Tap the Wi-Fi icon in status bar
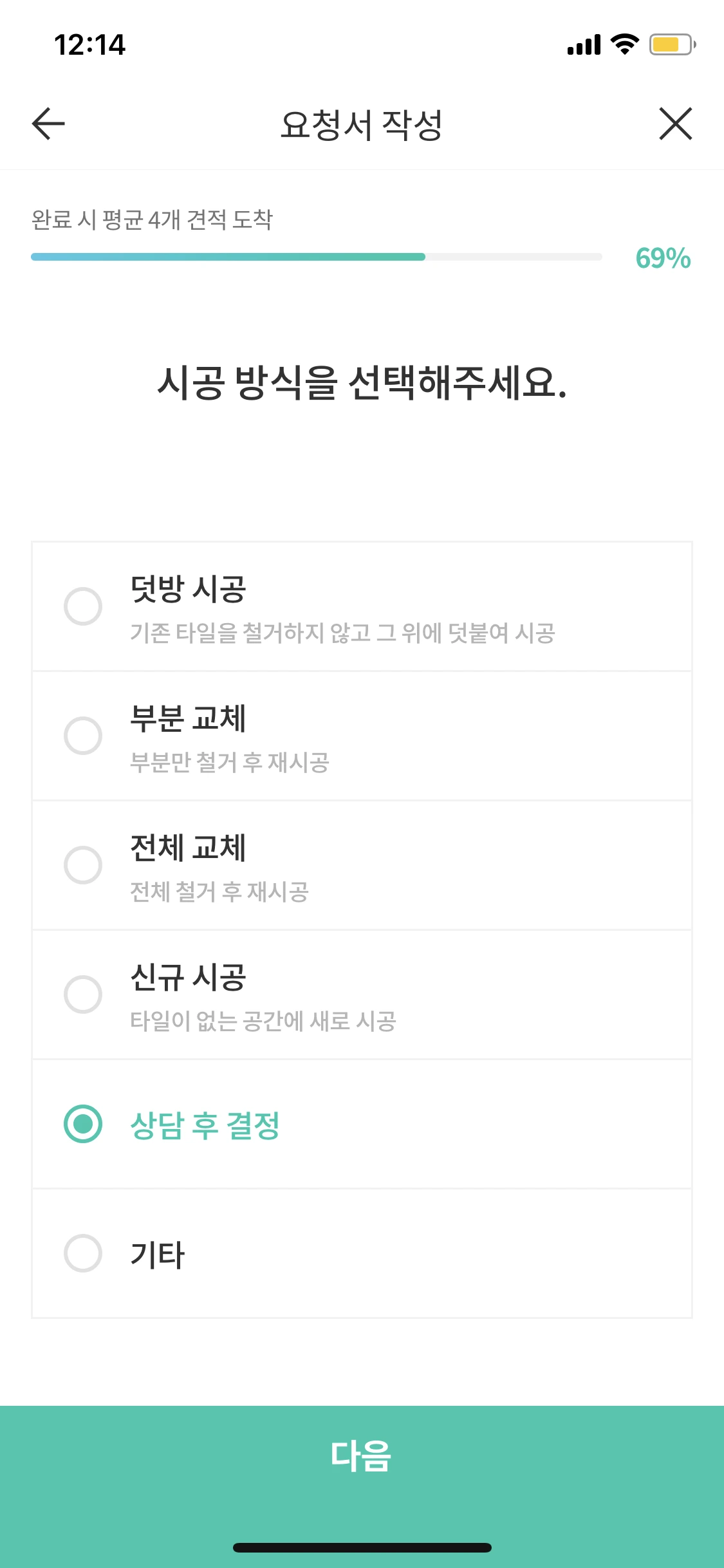This screenshot has height=1568, width=724. [x=622, y=45]
